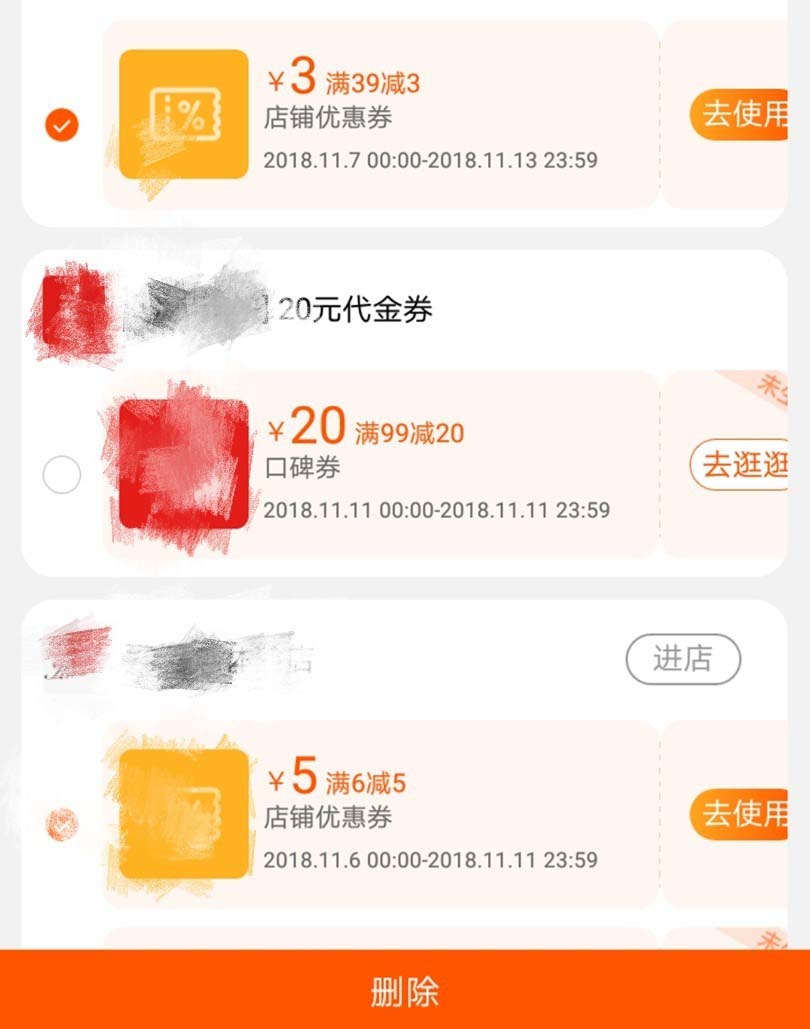The image size is (810, 1029).
Task: Tap the 进店 button
Action: (683, 659)
